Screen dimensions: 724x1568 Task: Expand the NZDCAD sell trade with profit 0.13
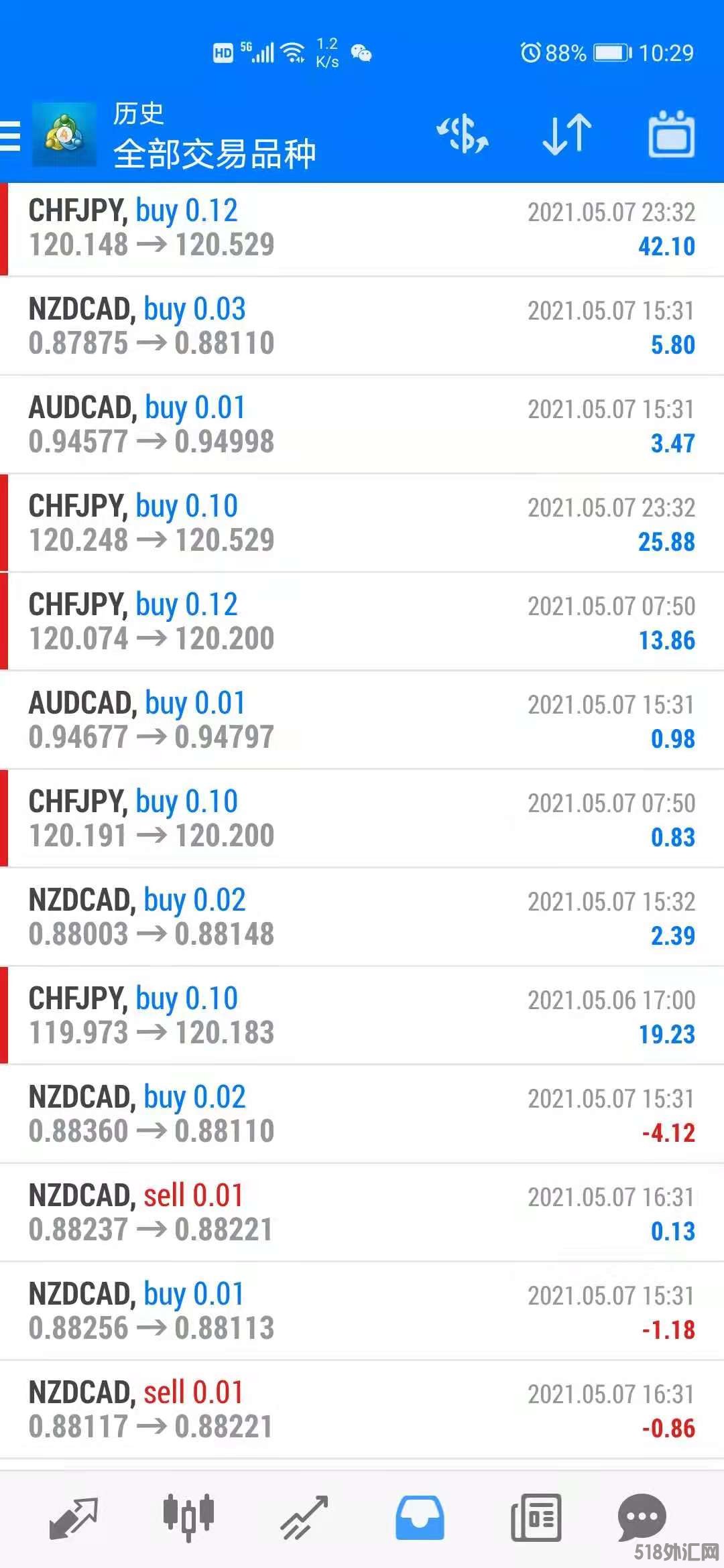click(x=362, y=1214)
